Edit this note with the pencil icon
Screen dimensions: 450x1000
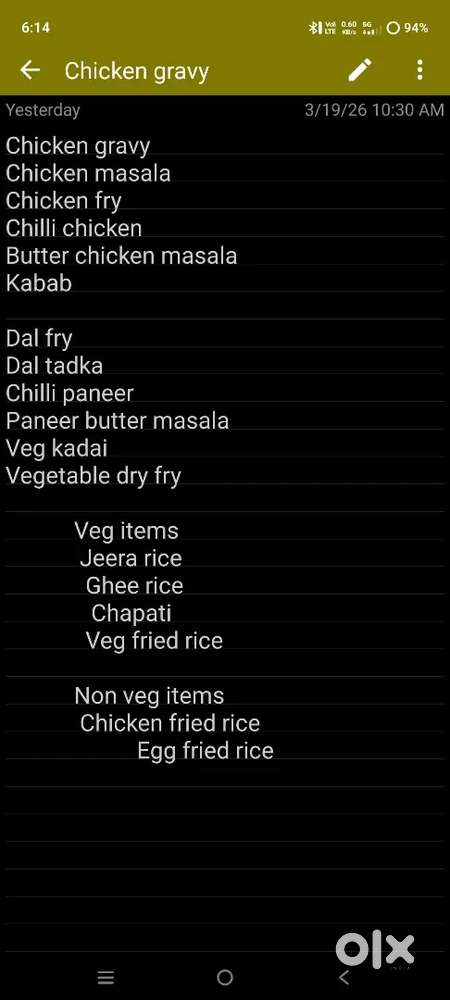[359, 70]
